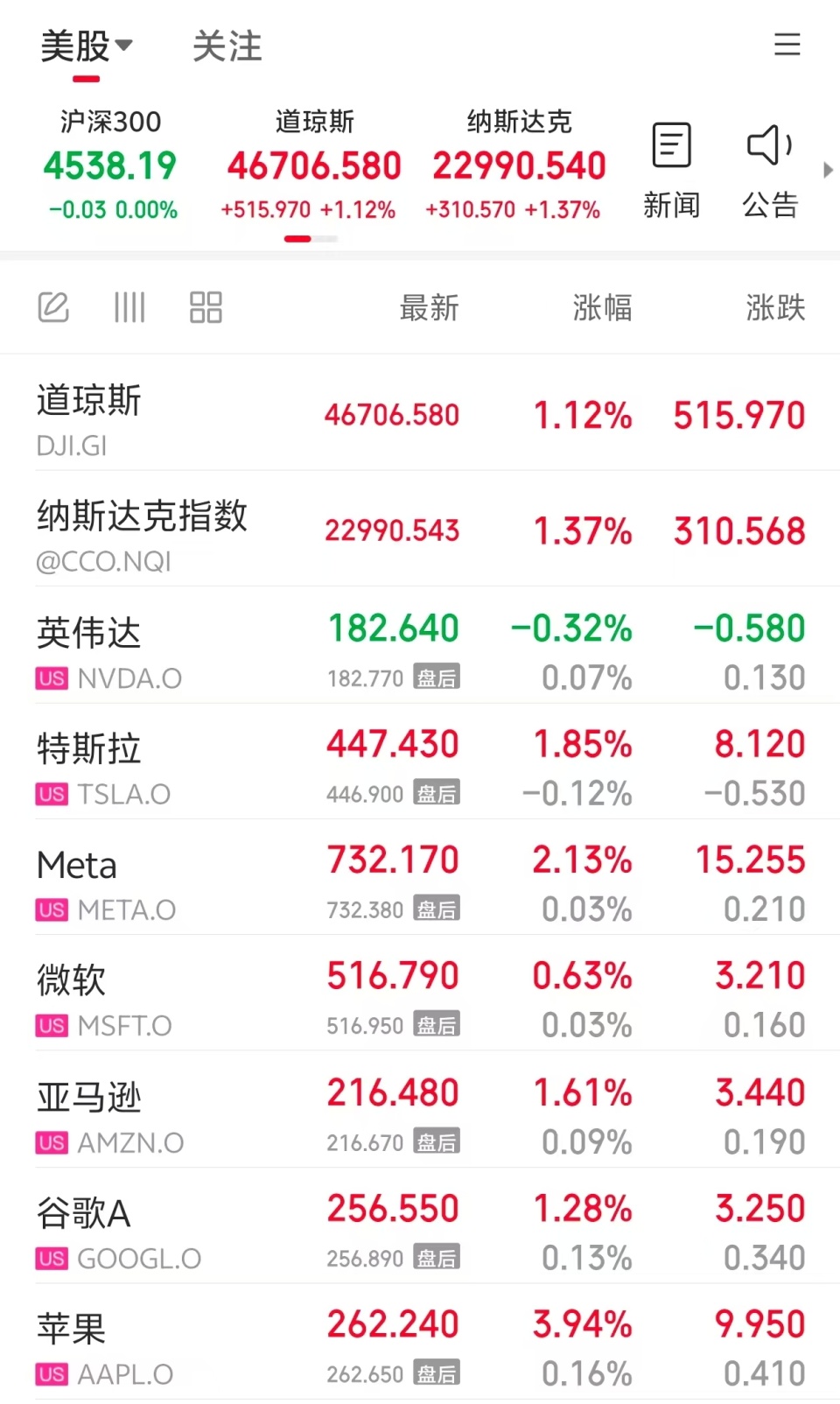This screenshot has width=840, height=1404.
Task: Tap the index carousel page dot indicator
Action: click(x=297, y=237)
